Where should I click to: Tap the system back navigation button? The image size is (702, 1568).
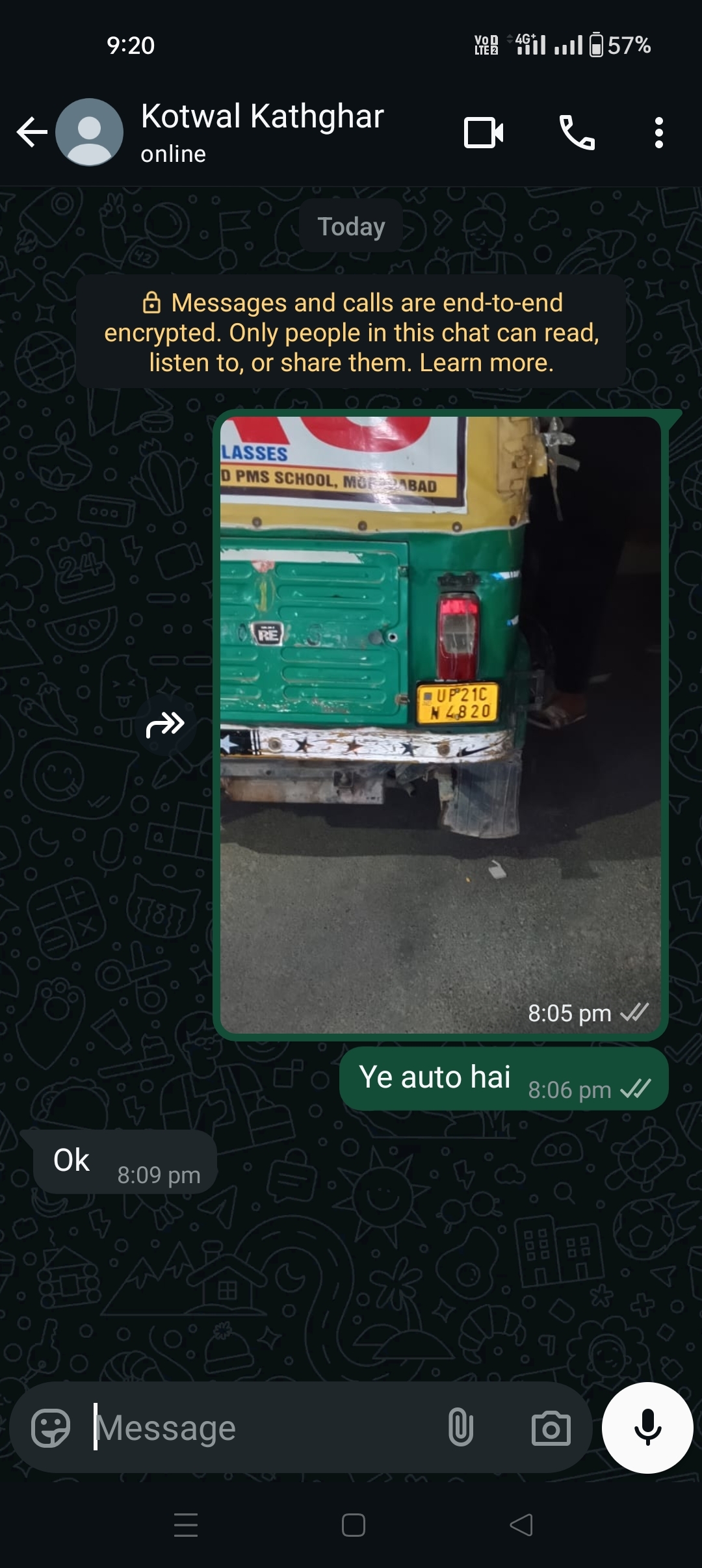coord(521,1525)
